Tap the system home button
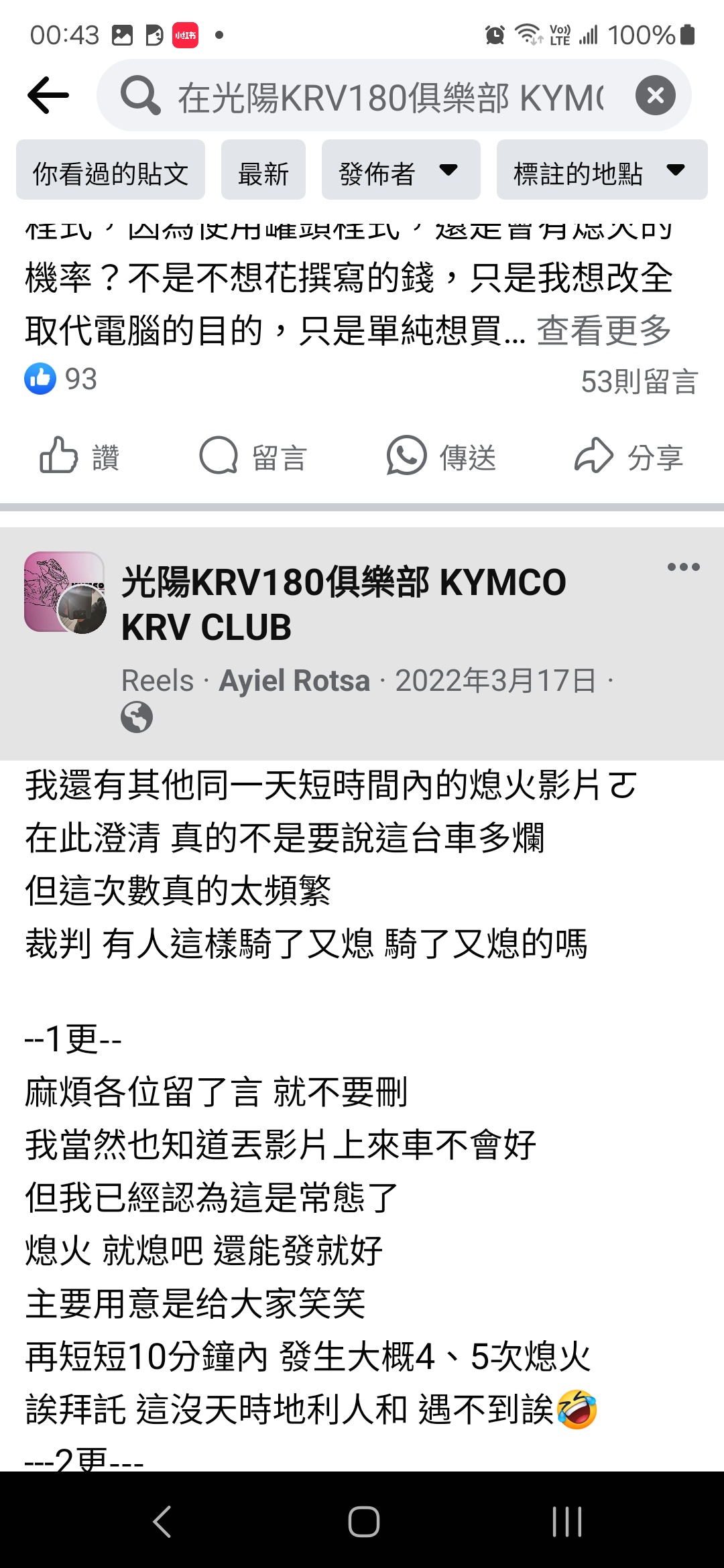 tap(363, 1521)
